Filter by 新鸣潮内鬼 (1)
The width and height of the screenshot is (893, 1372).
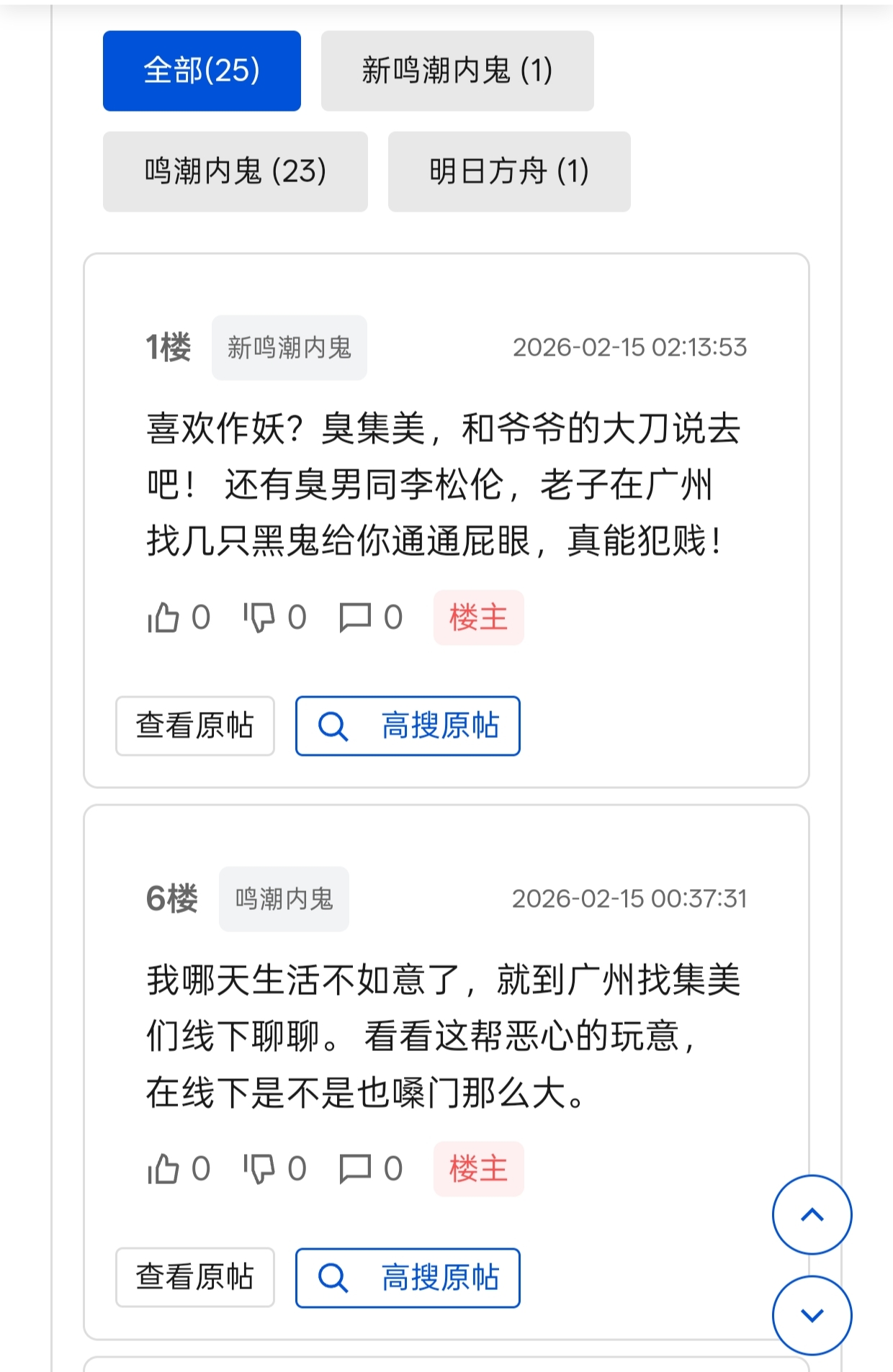pyautogui.click(x=457, y=71)
